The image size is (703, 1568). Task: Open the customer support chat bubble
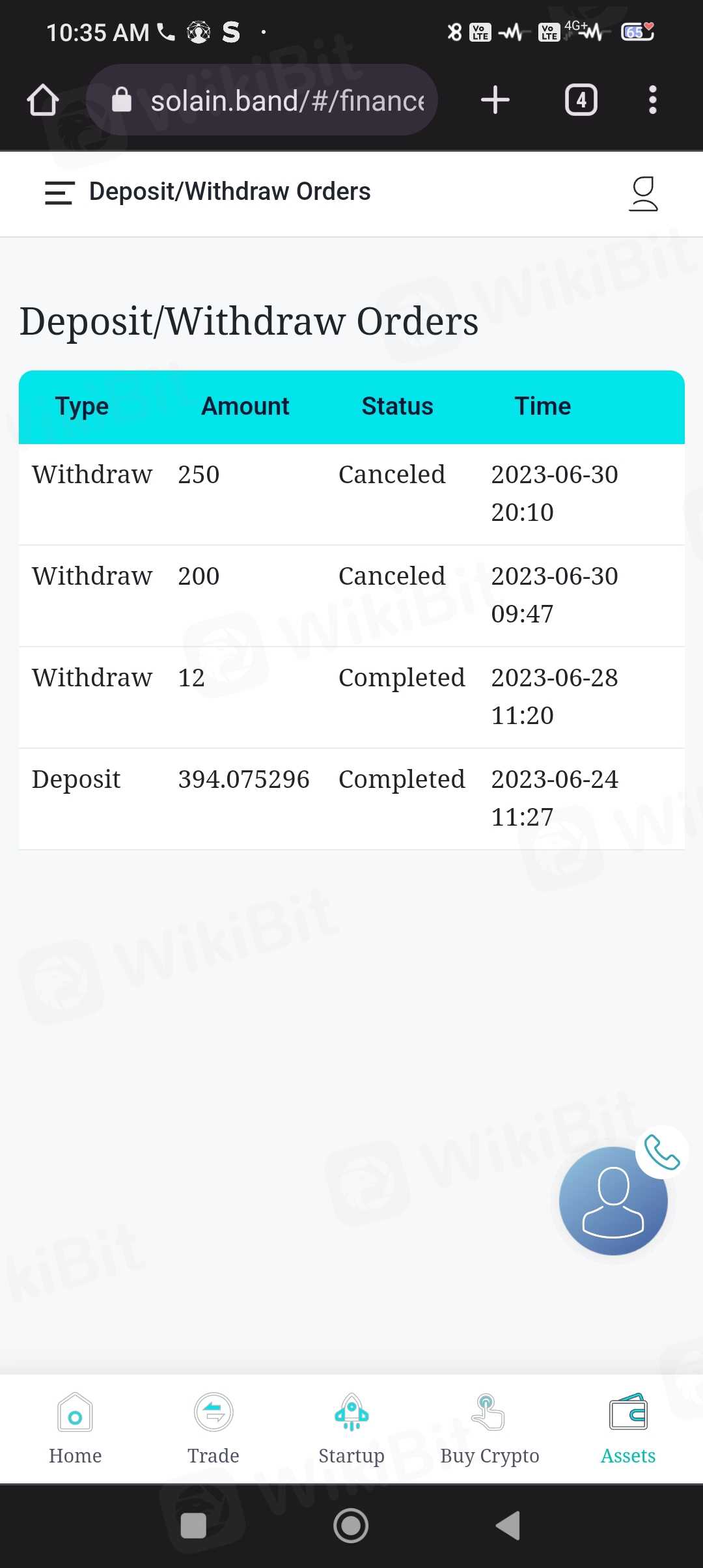click(614, 1200)
